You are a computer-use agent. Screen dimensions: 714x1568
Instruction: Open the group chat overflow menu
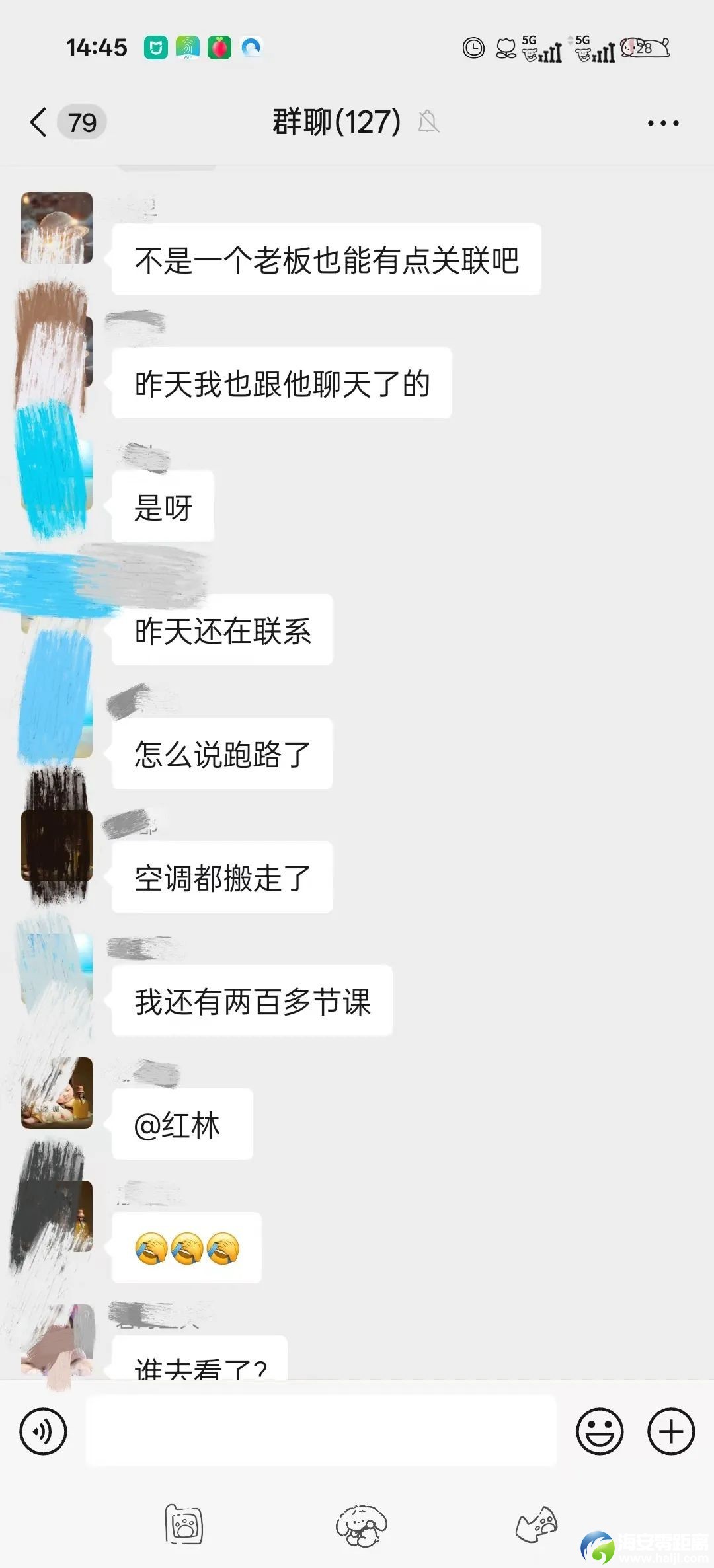point(662,123)
